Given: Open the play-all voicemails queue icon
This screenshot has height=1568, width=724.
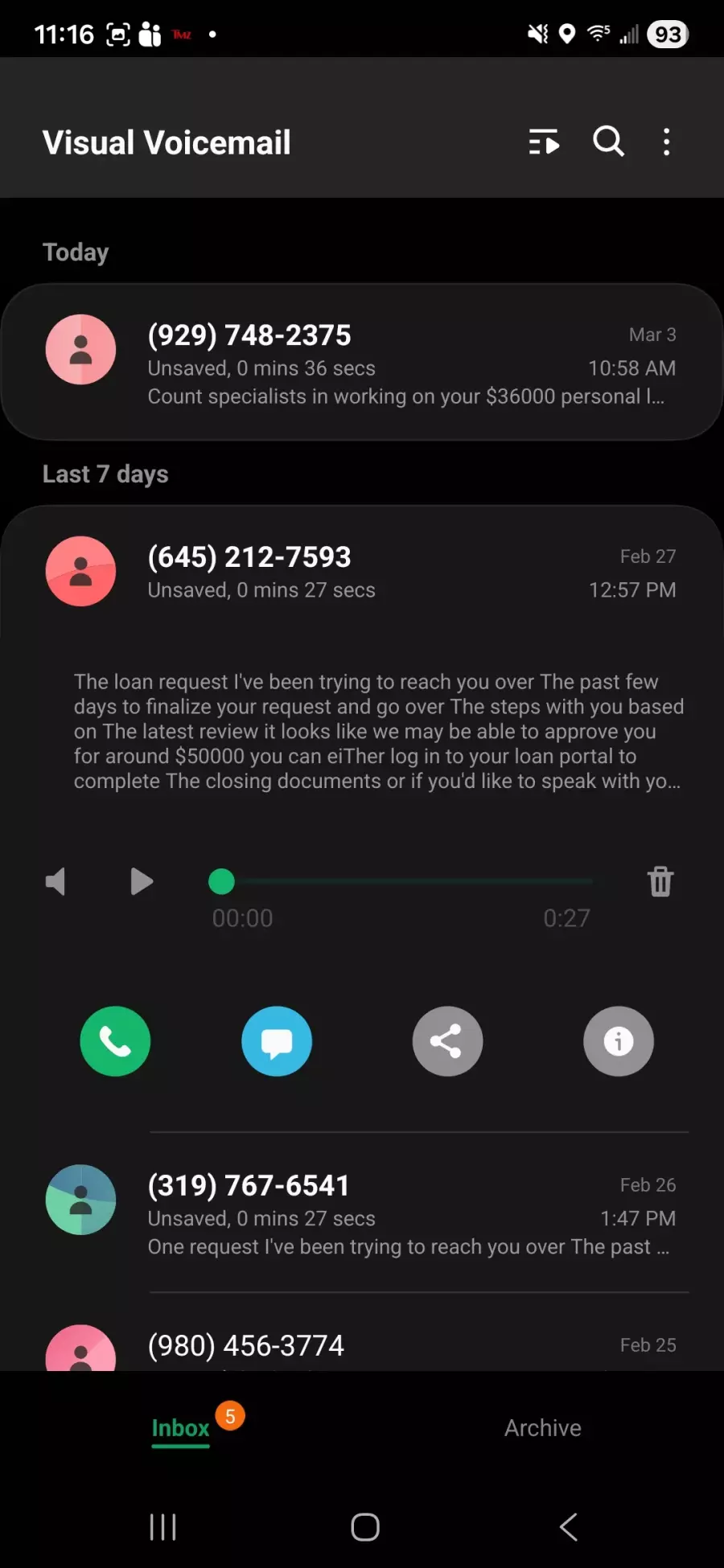Looking at the screenshot, I should coord(544,142).
